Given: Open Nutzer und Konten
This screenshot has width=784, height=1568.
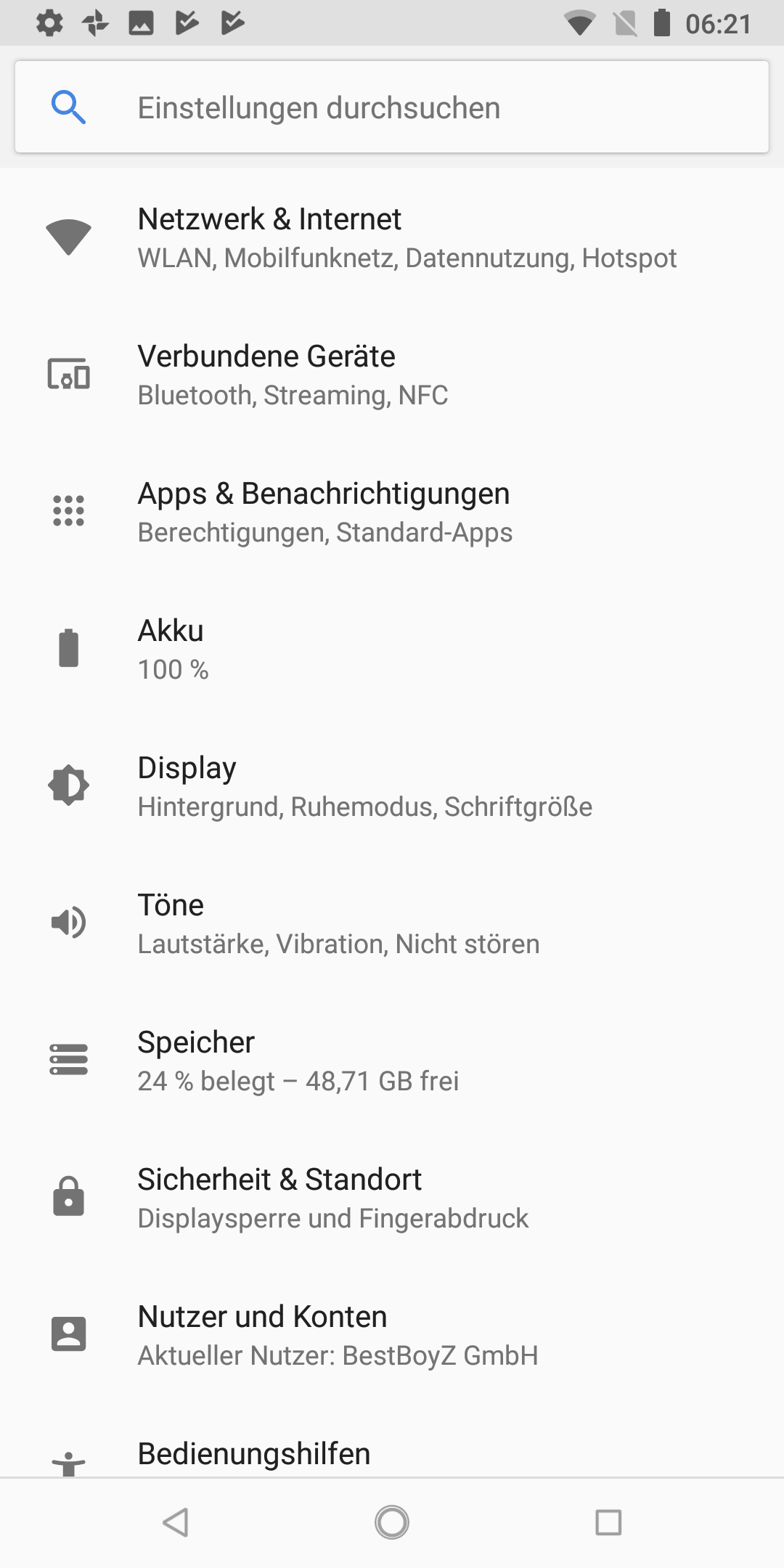Looking at the screenshot, I should [392, 1335].
